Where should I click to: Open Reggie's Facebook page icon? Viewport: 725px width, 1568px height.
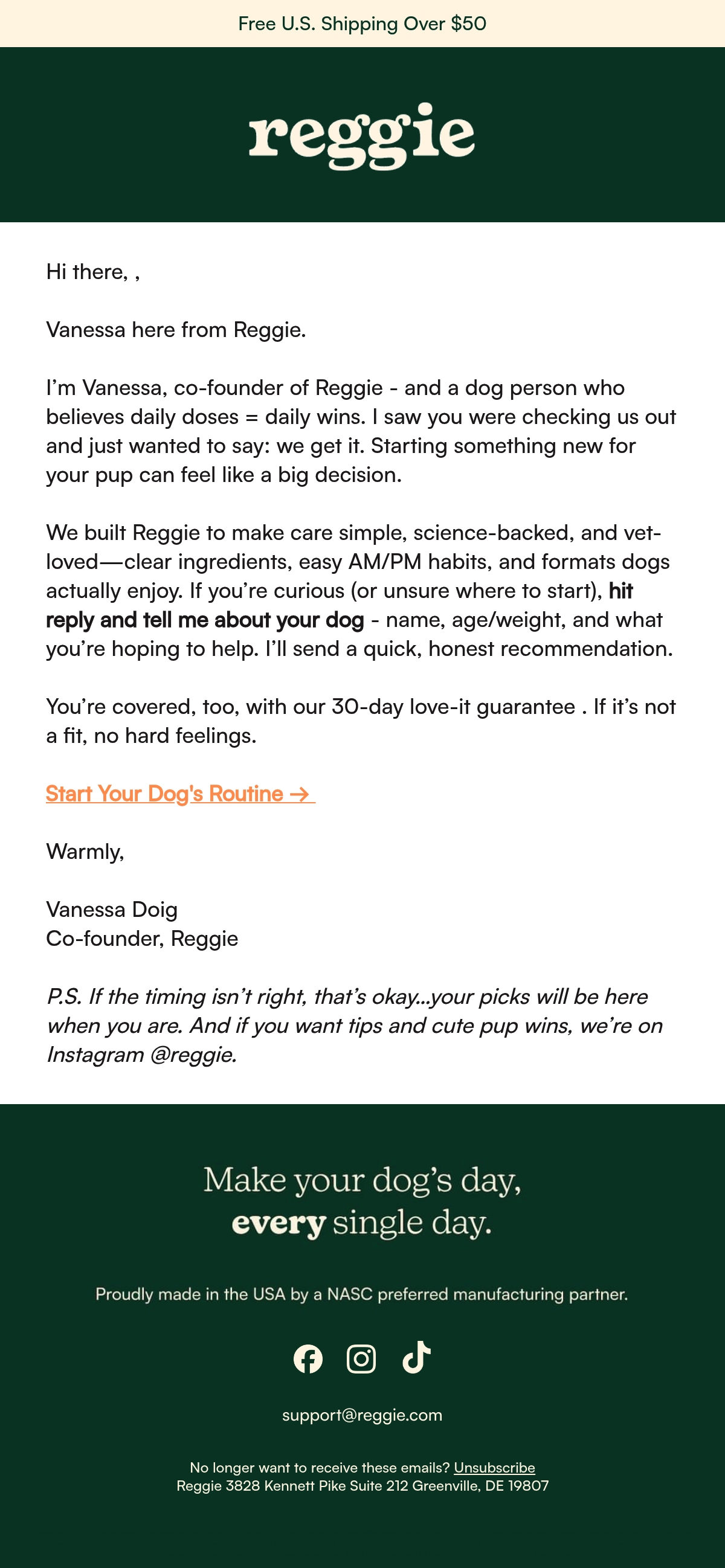point(308,1358)
